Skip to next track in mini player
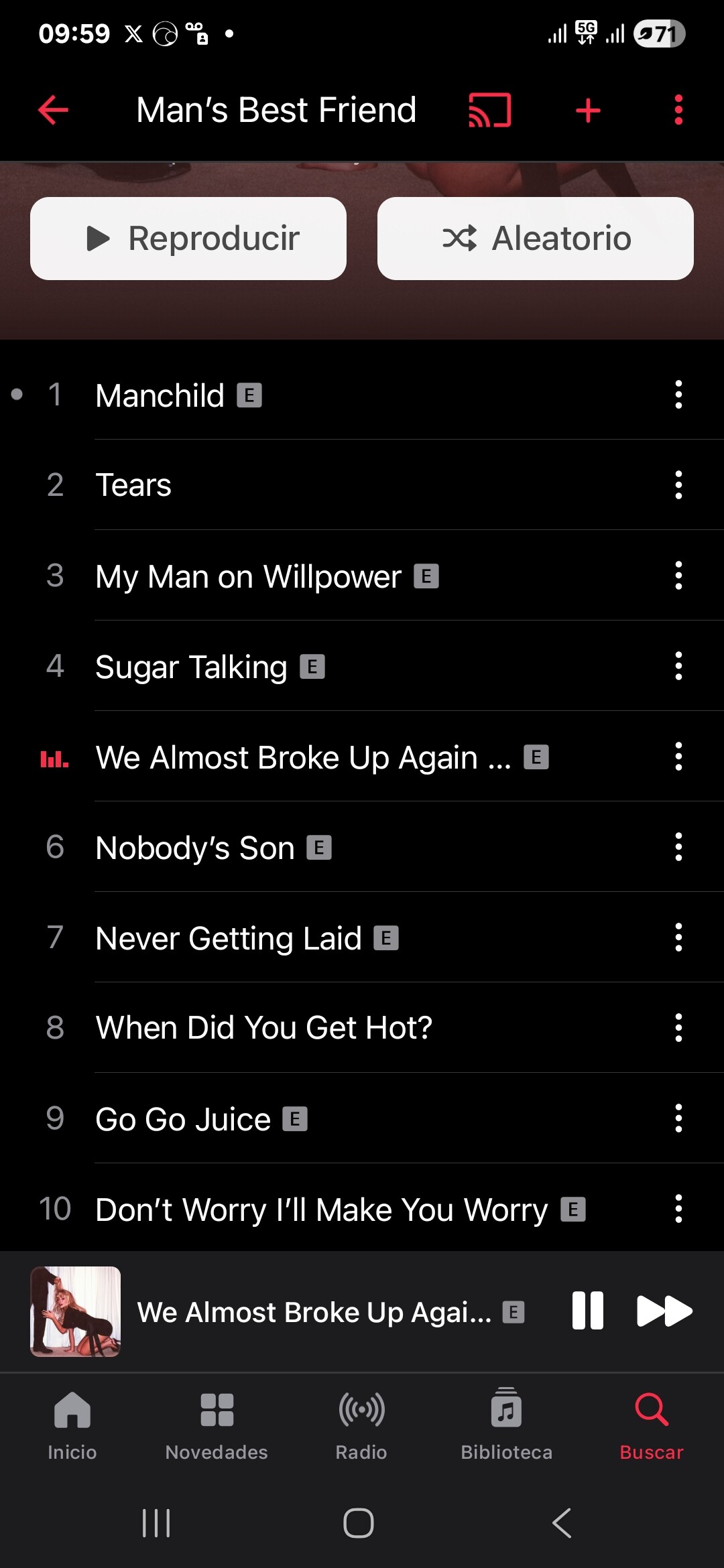This screenshot has width=724, height=1568. coord(664,1311)
